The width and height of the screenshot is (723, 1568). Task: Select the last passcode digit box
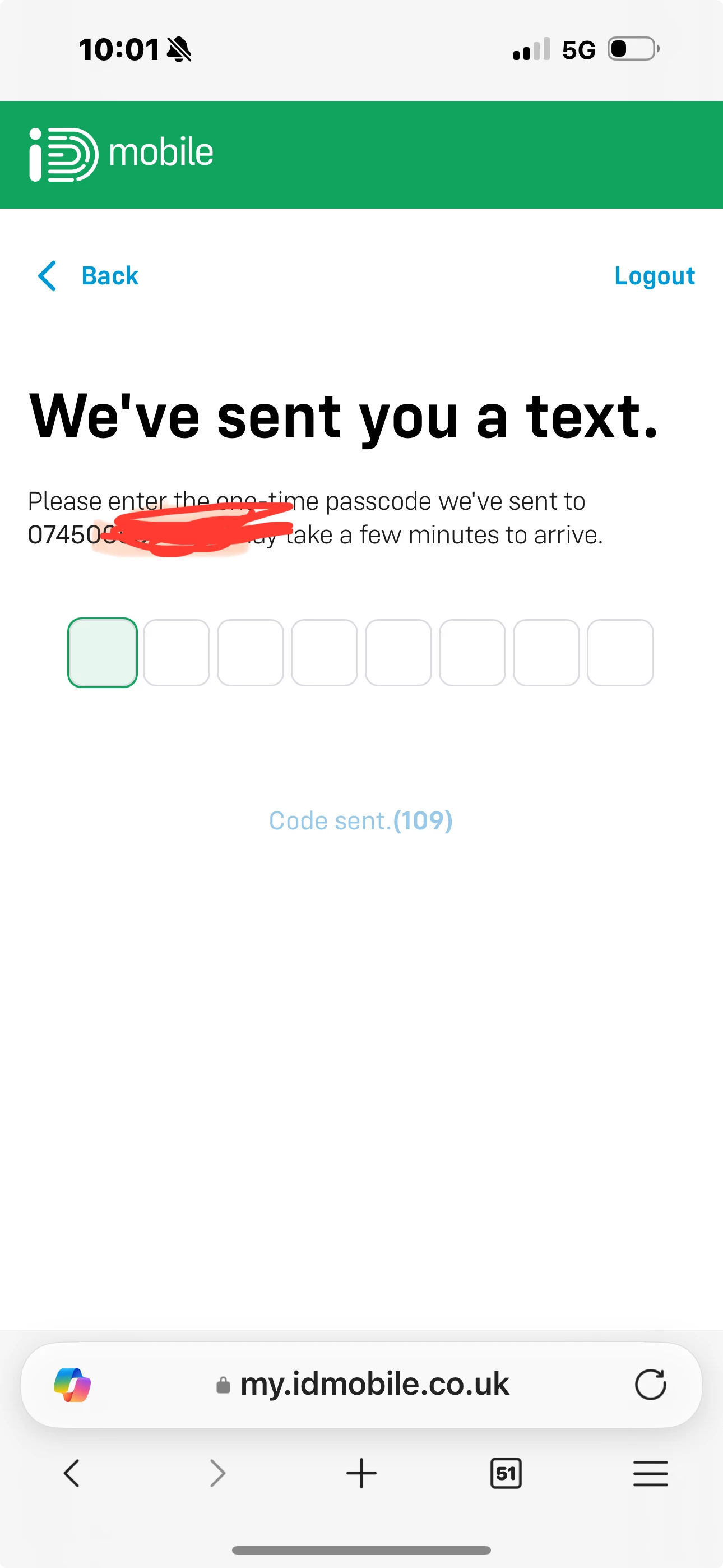(x=620, y=653)
